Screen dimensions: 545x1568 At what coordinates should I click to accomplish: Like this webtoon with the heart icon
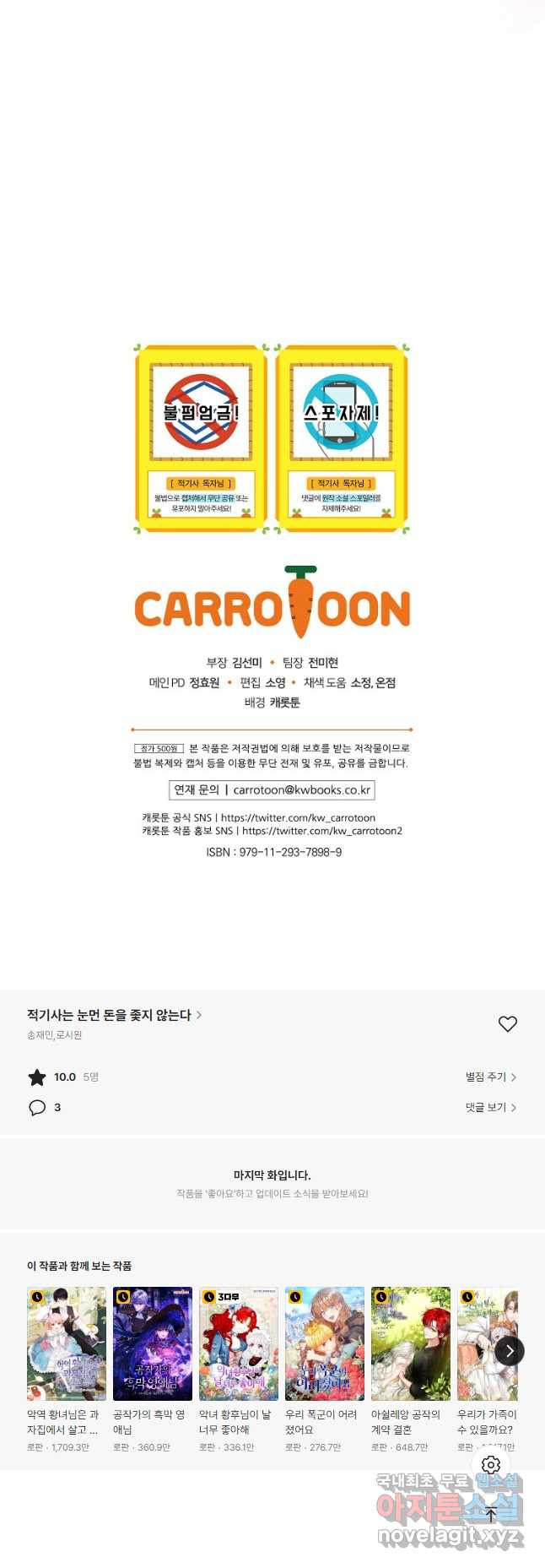(507, 1023)
